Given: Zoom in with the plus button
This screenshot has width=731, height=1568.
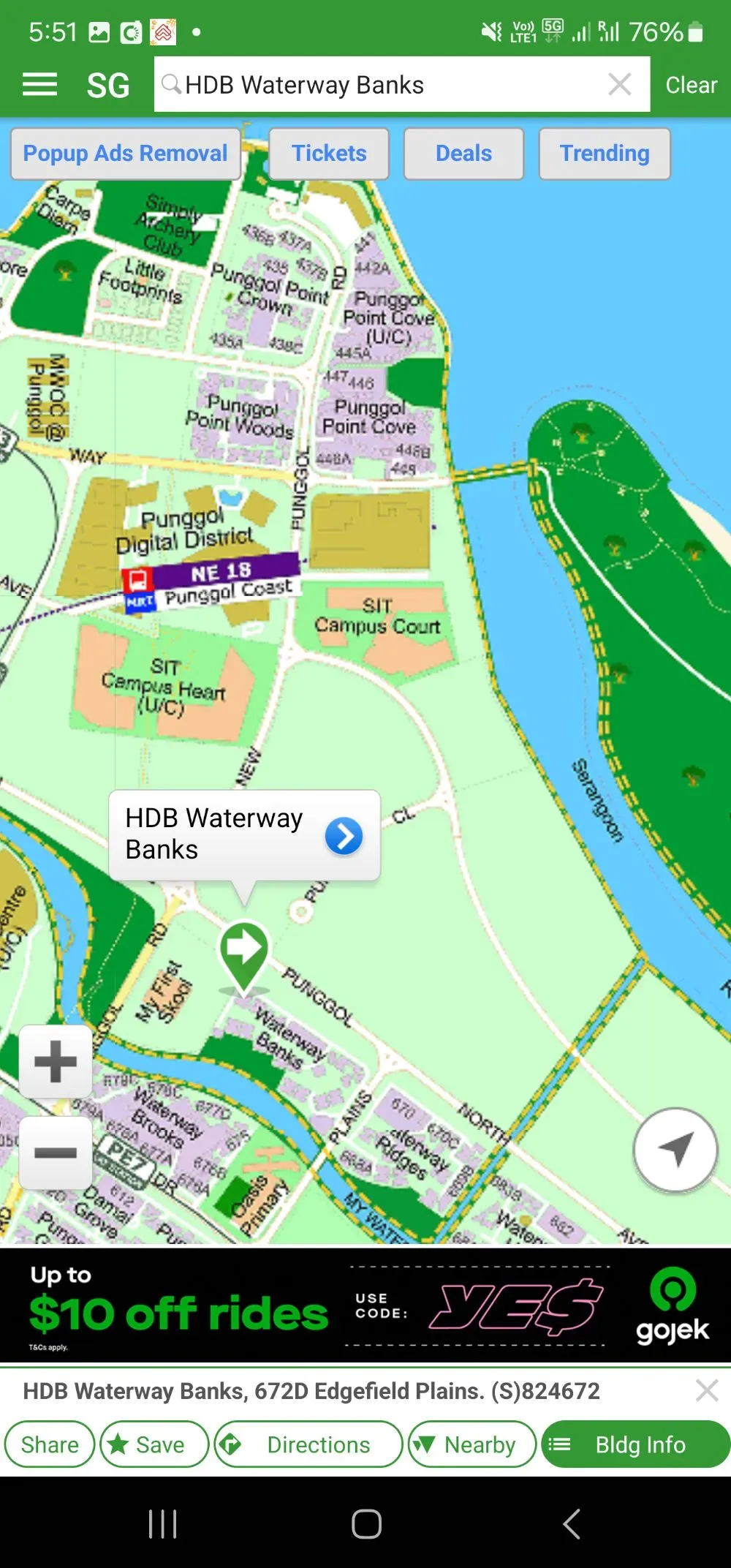Looking at the screenshot, I should tap(56, 1061).
